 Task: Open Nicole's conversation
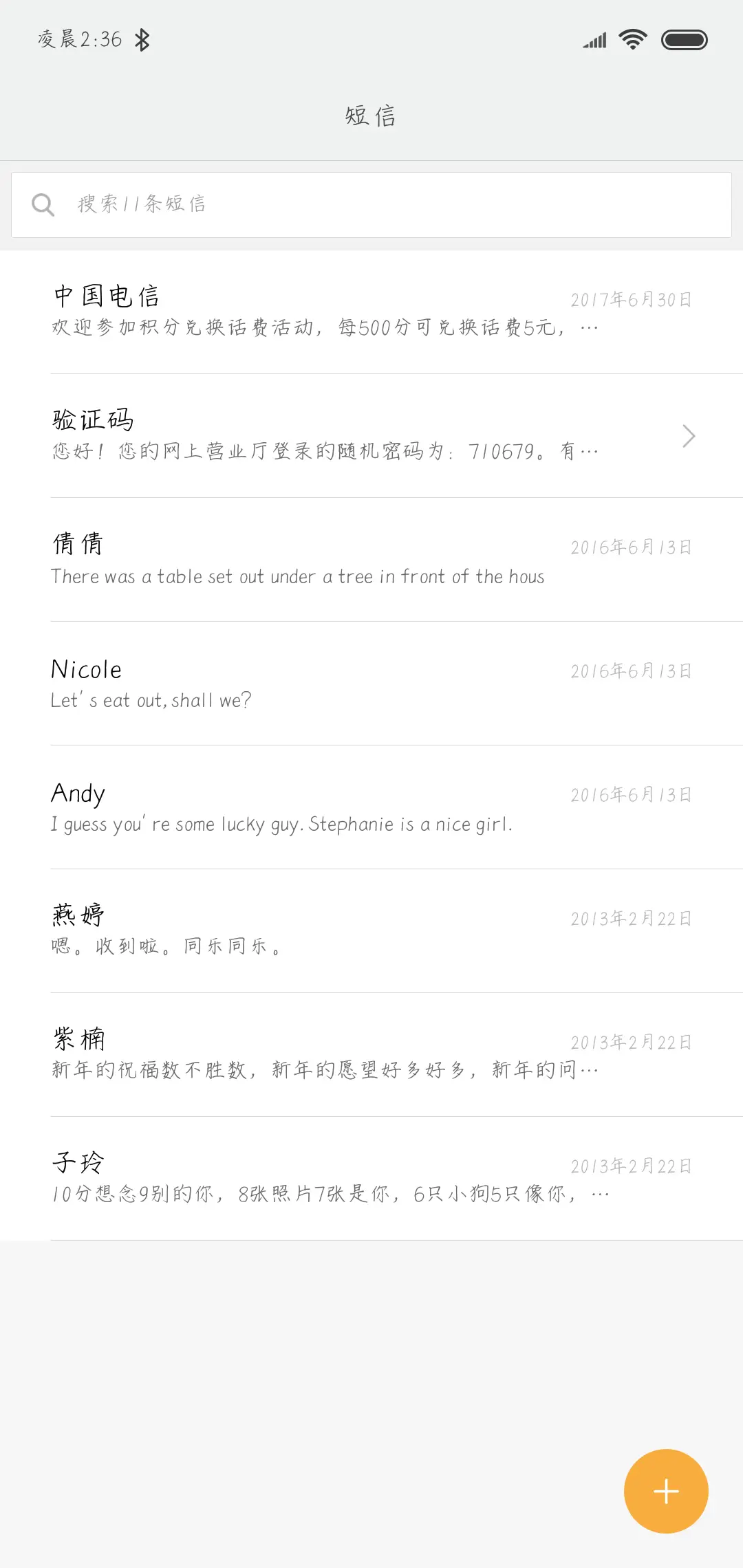[310, 683]
